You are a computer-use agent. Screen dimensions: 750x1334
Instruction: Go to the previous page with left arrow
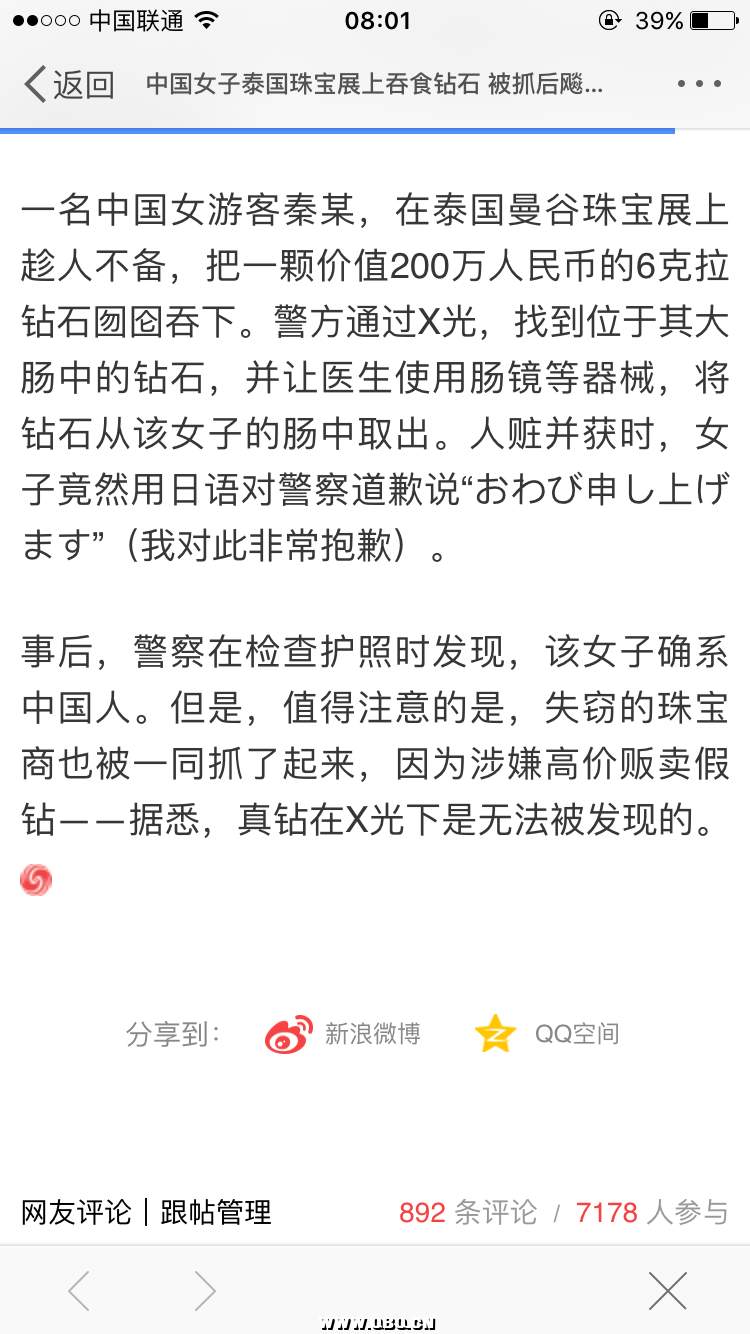tap(79, 1291)
